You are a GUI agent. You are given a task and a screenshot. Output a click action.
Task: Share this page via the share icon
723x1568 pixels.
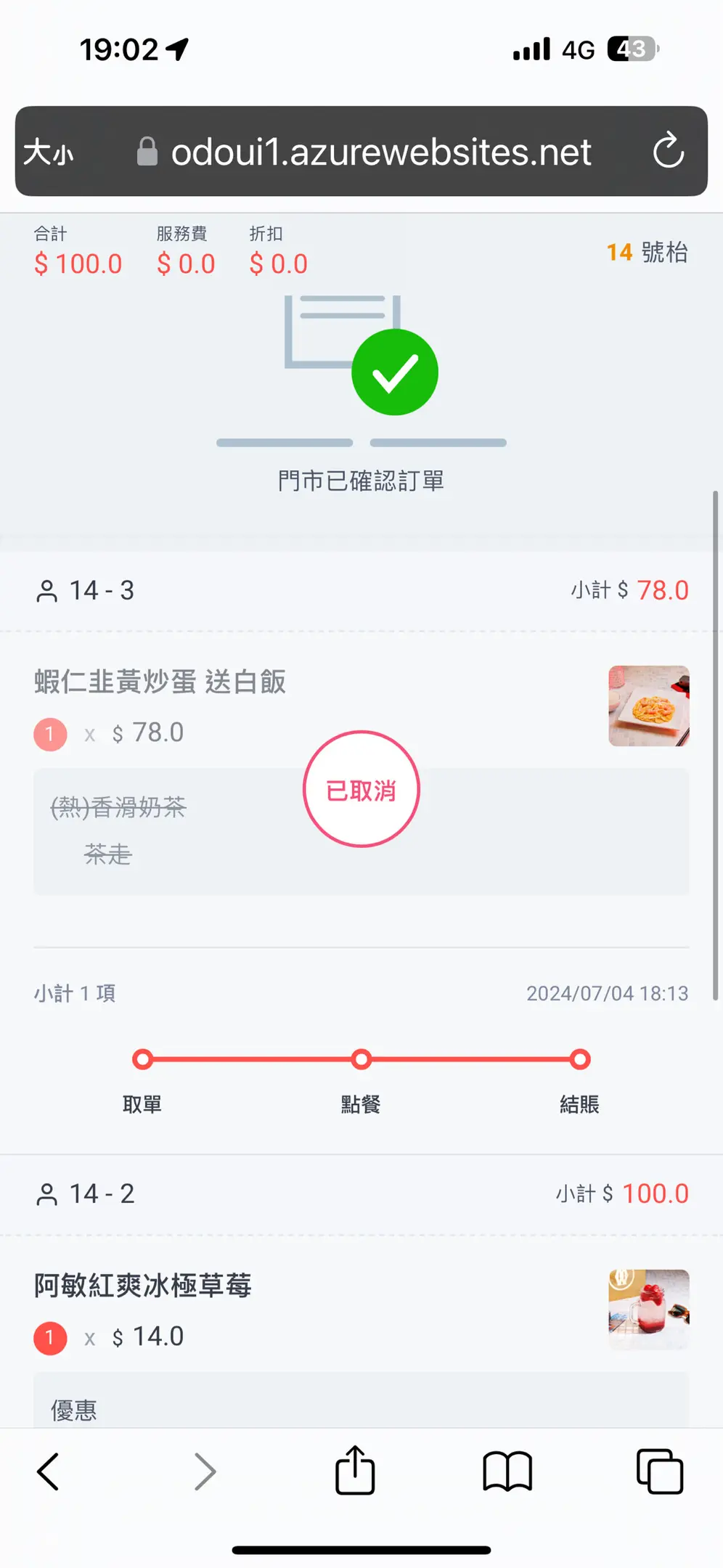tap(355, 1470)
